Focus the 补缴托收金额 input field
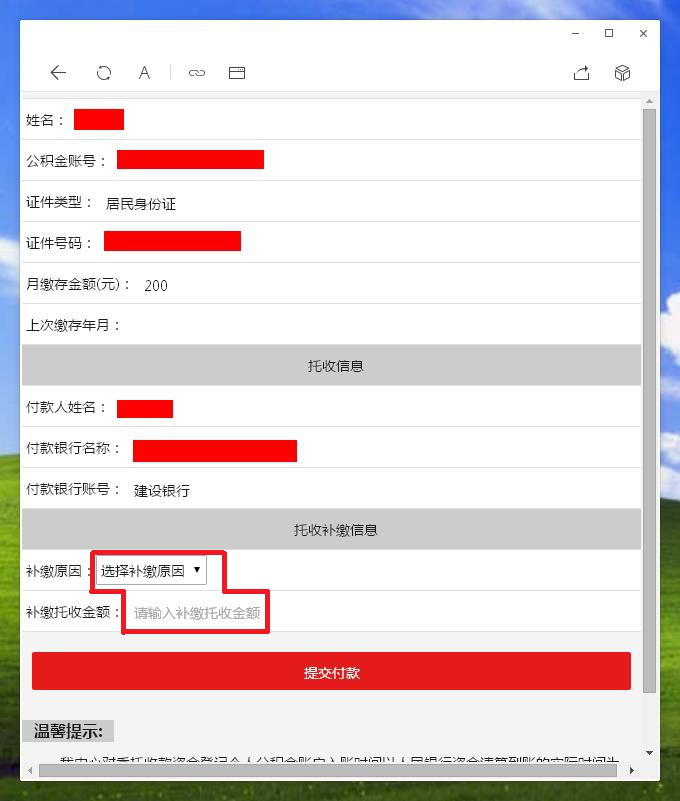 click(x=197, y=613)
